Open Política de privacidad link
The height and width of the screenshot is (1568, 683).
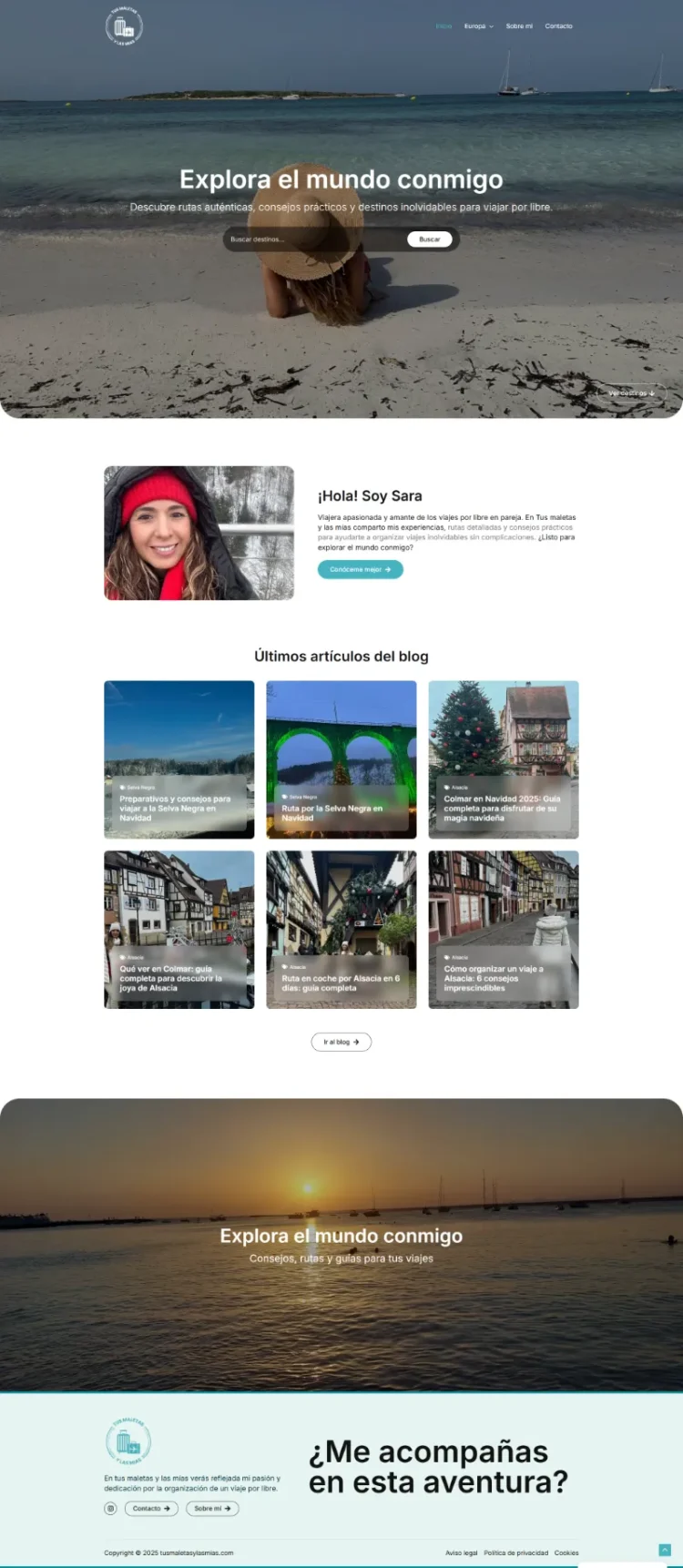coord(515,1553)
